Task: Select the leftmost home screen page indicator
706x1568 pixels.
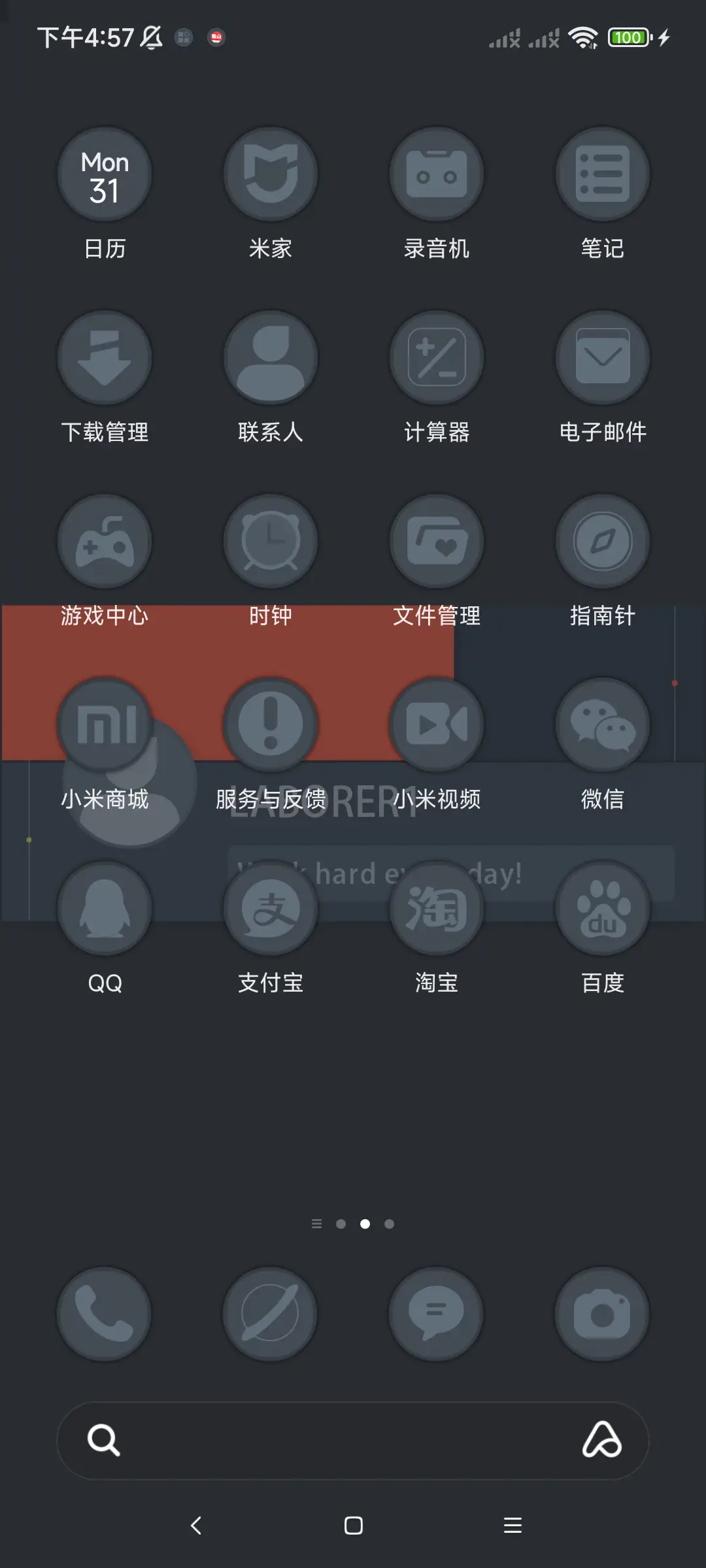Action: (317, 1224)
